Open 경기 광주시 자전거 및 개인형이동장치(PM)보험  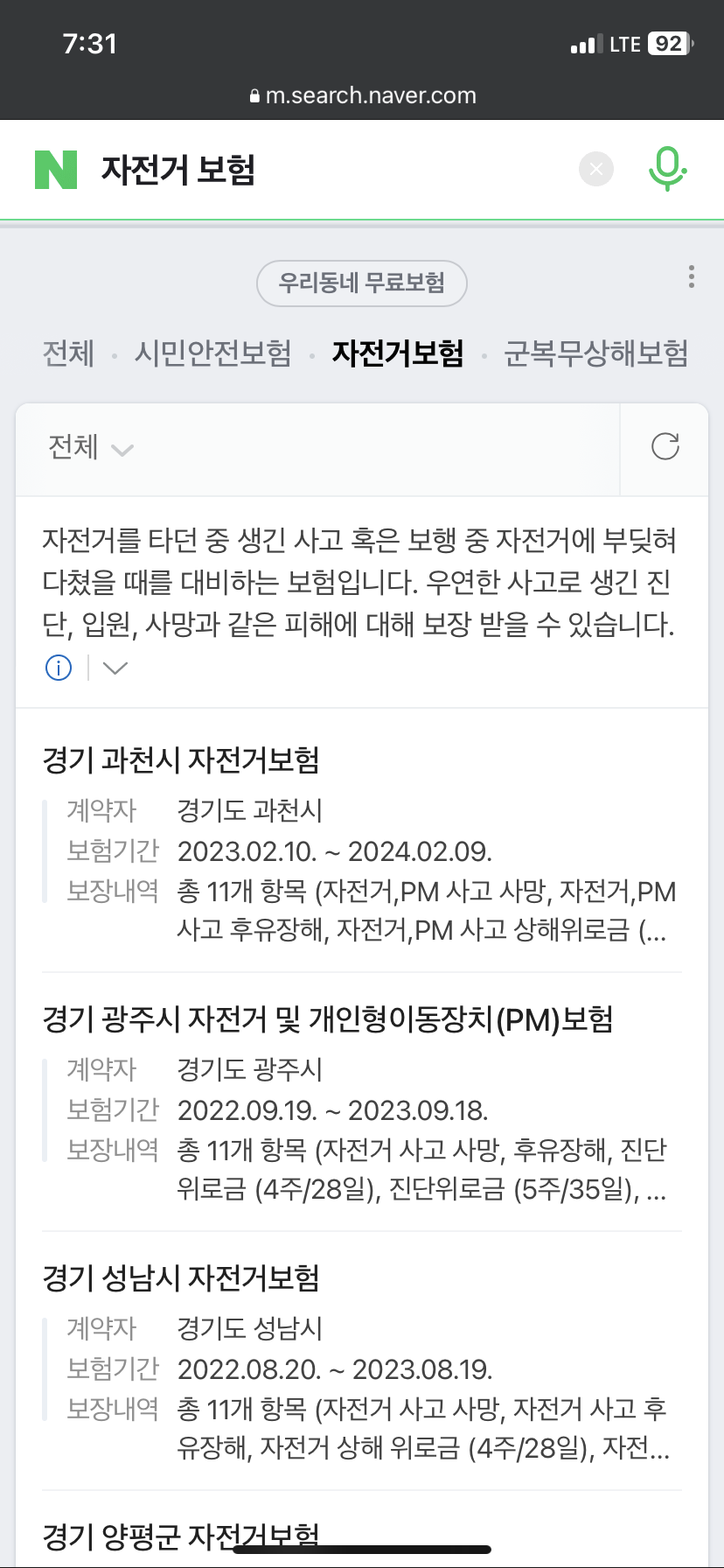pos(328,1019)
